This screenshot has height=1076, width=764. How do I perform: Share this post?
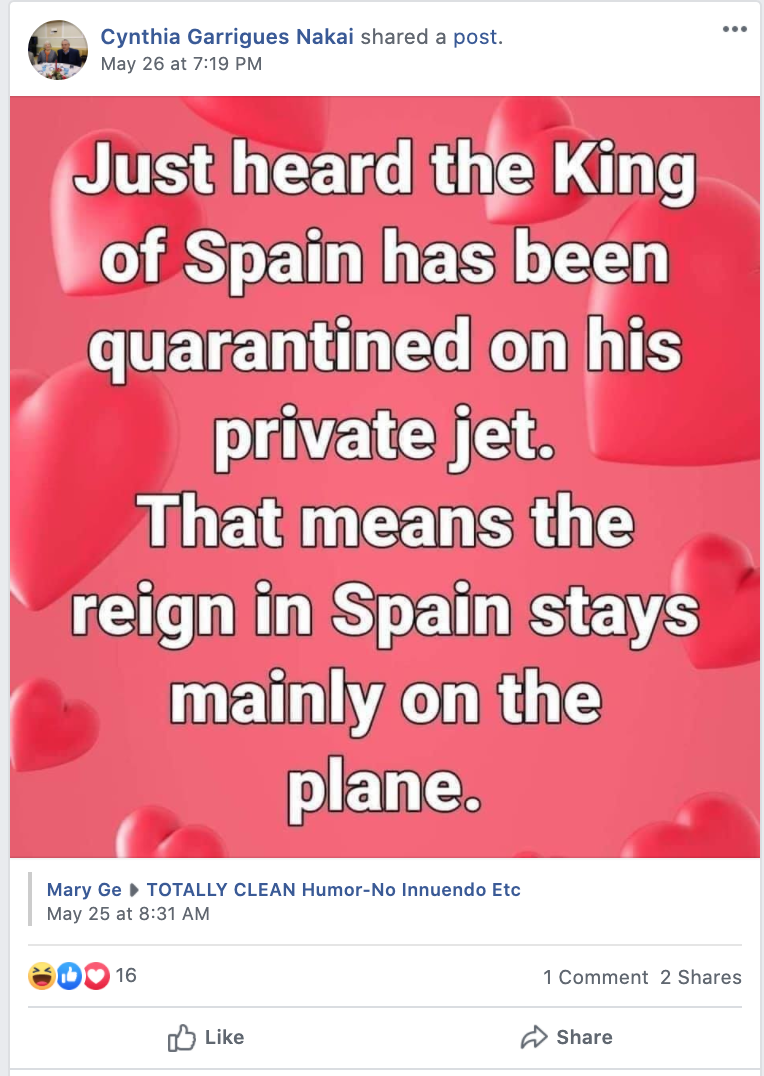point(567,1038)
